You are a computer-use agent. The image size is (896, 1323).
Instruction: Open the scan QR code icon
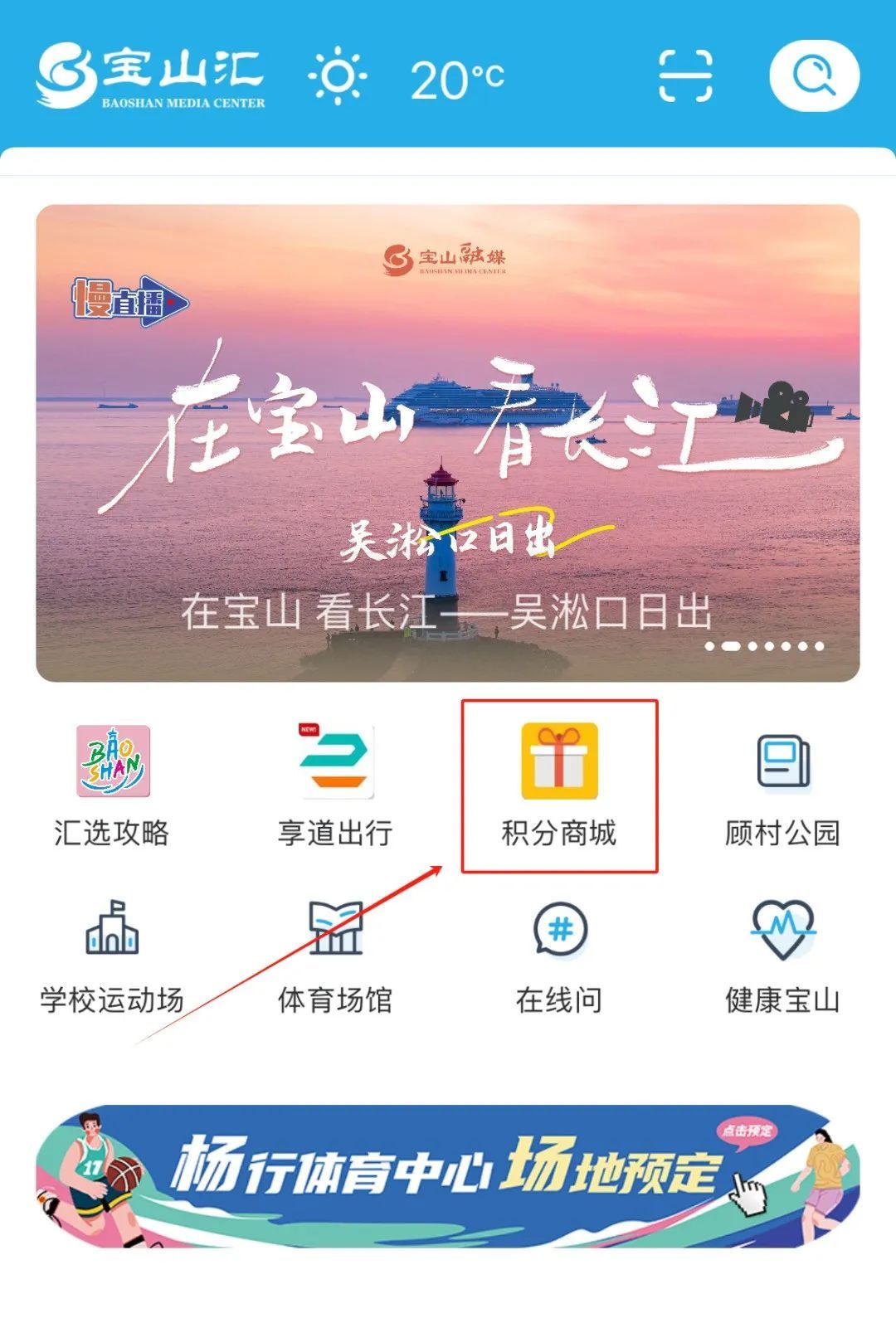coord(685,75)
